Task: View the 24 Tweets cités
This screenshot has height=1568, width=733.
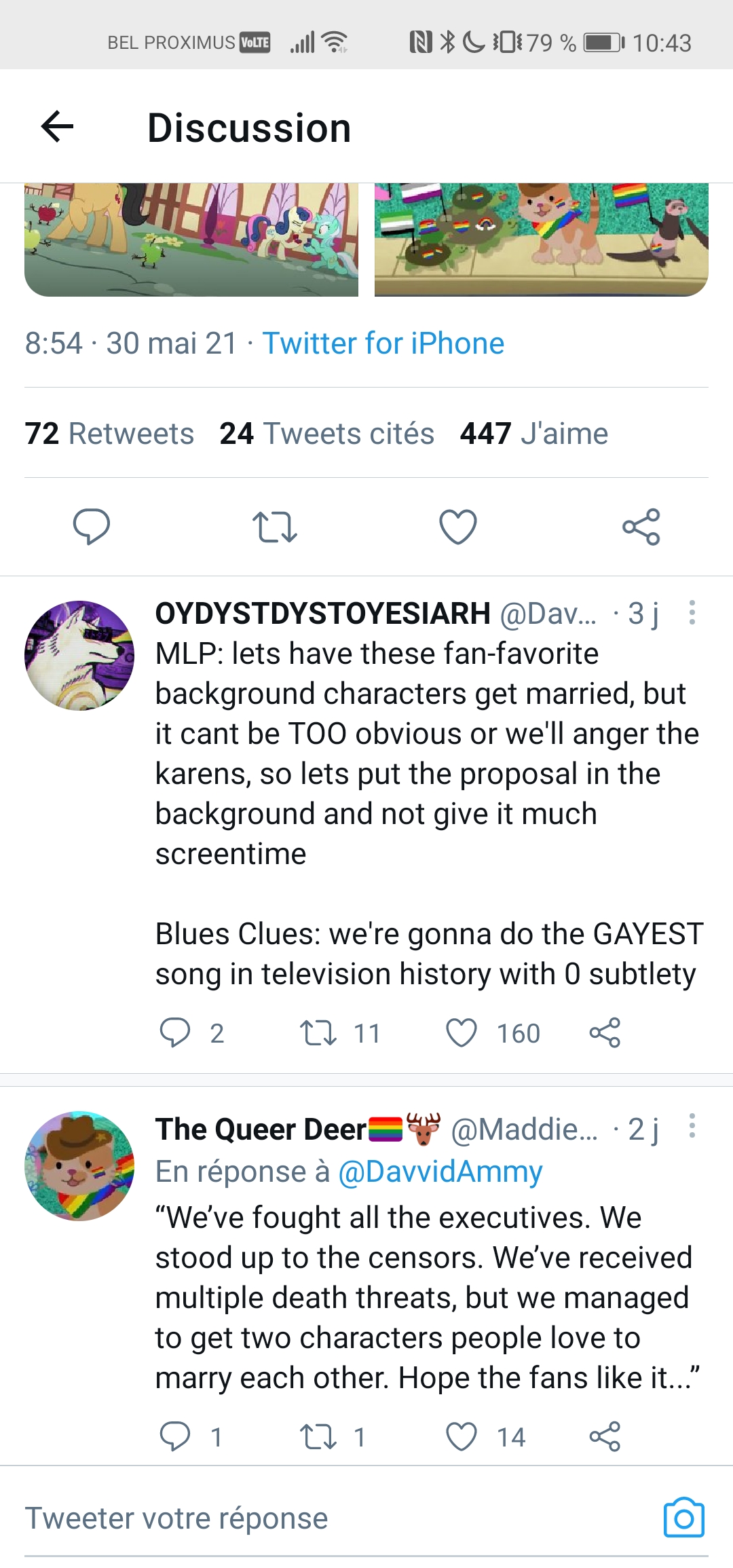Action: point(326,433)
